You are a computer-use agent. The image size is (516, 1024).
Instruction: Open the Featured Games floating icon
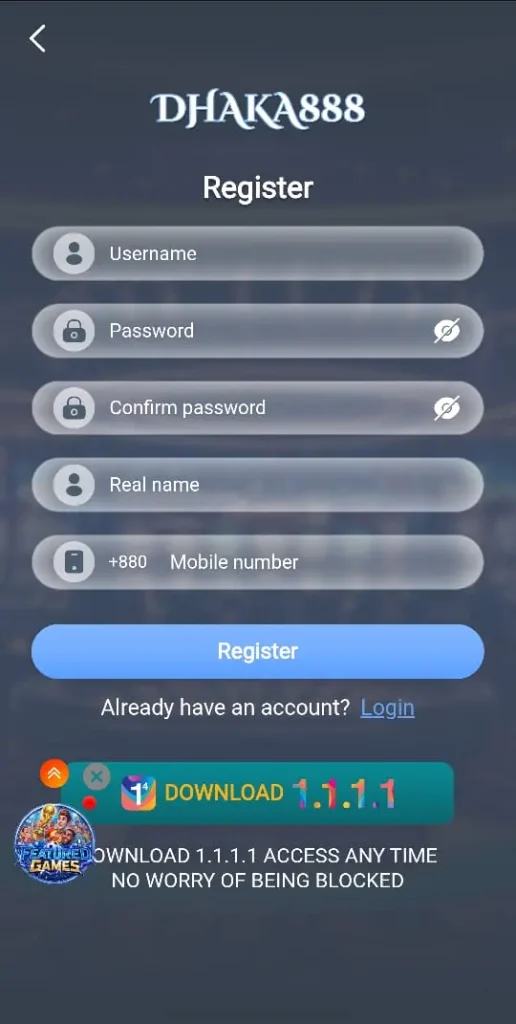click(x=54, y=843)
